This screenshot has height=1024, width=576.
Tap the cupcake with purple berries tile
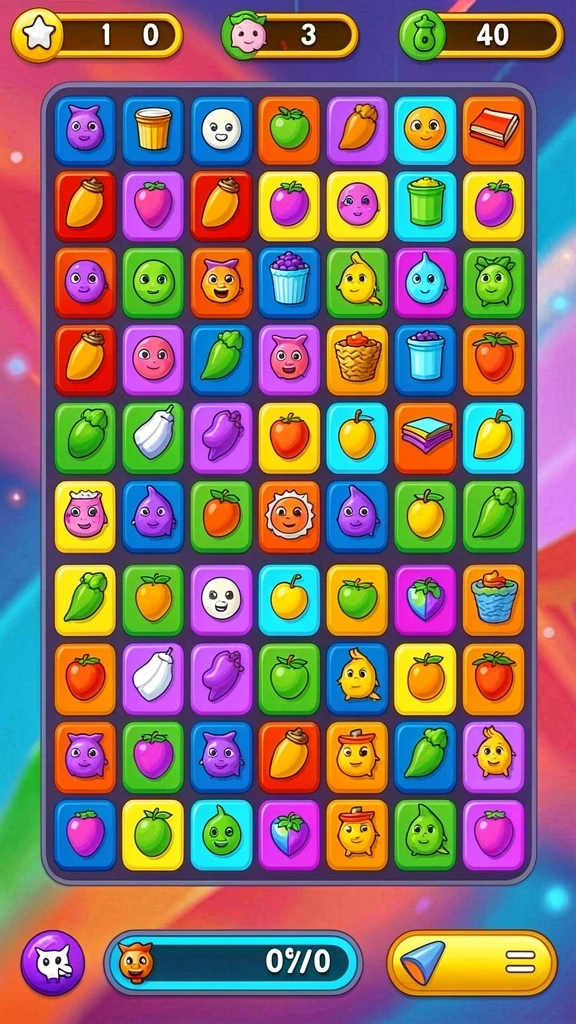[289, 282]
